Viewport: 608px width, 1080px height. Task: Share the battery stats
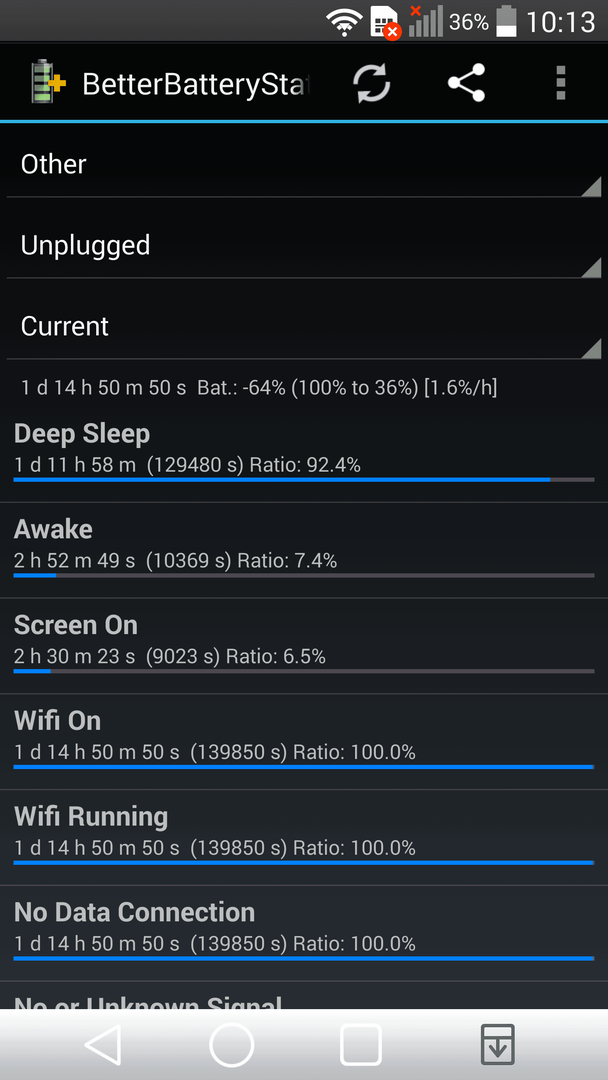(466, 83)
